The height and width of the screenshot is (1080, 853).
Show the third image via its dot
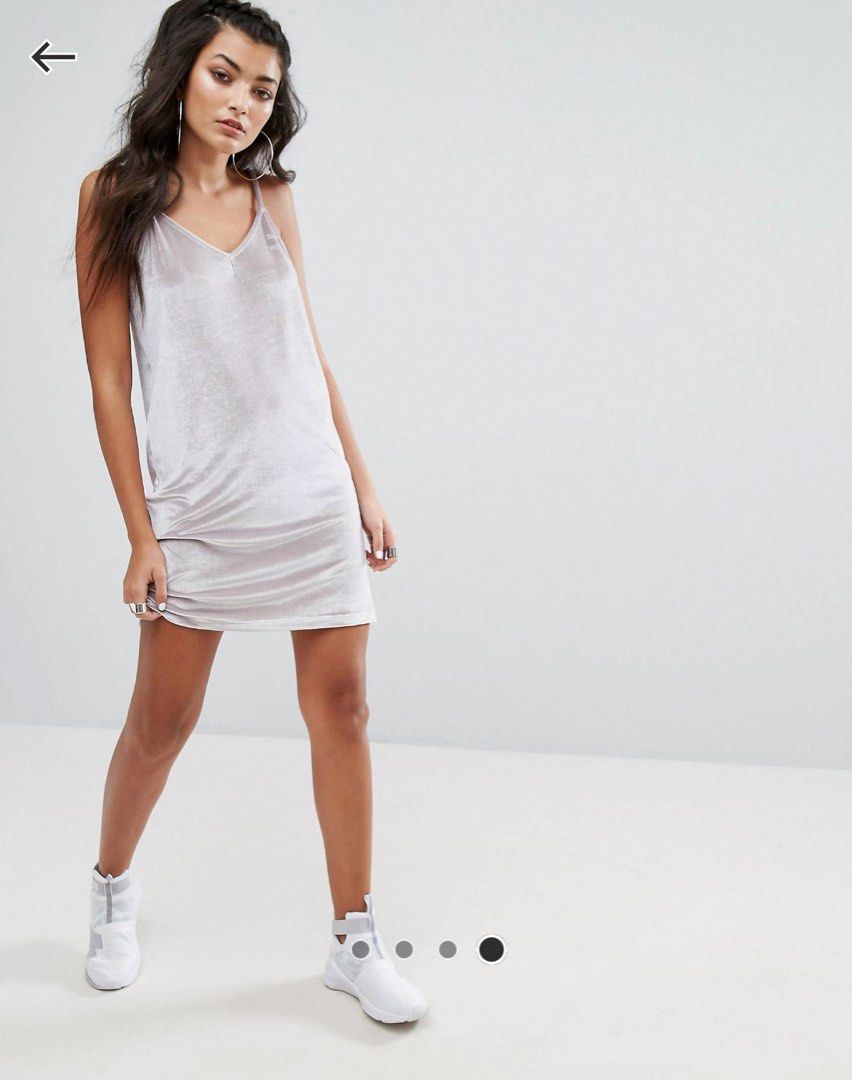point(447,949)
